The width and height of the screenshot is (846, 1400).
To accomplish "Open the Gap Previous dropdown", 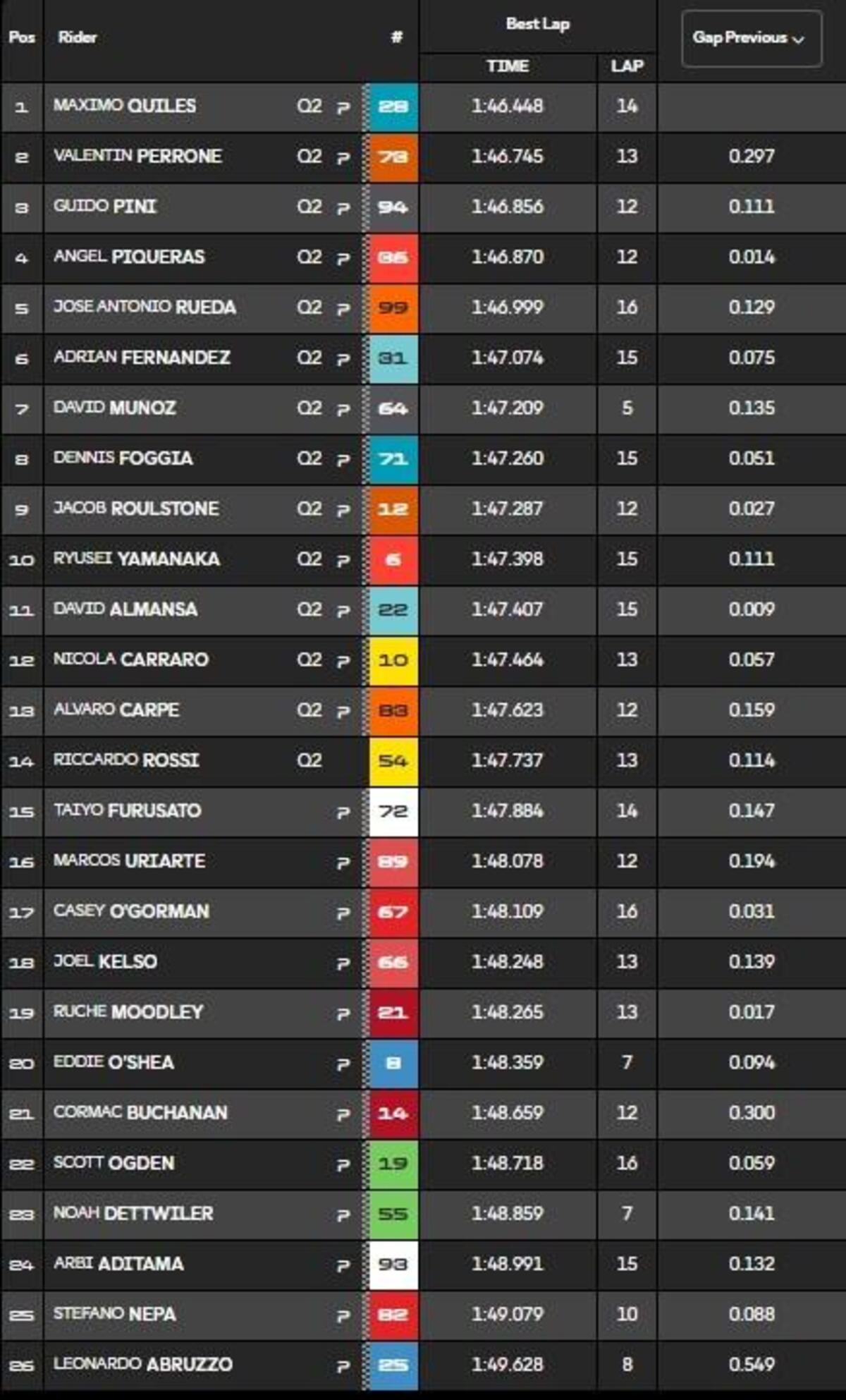I will click(750, 38).
